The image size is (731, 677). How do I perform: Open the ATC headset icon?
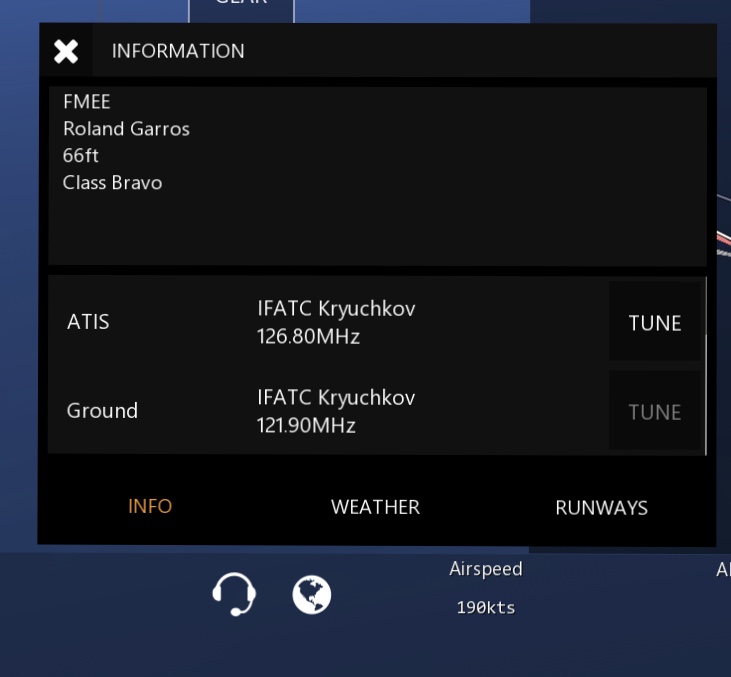tap(234, 594)
